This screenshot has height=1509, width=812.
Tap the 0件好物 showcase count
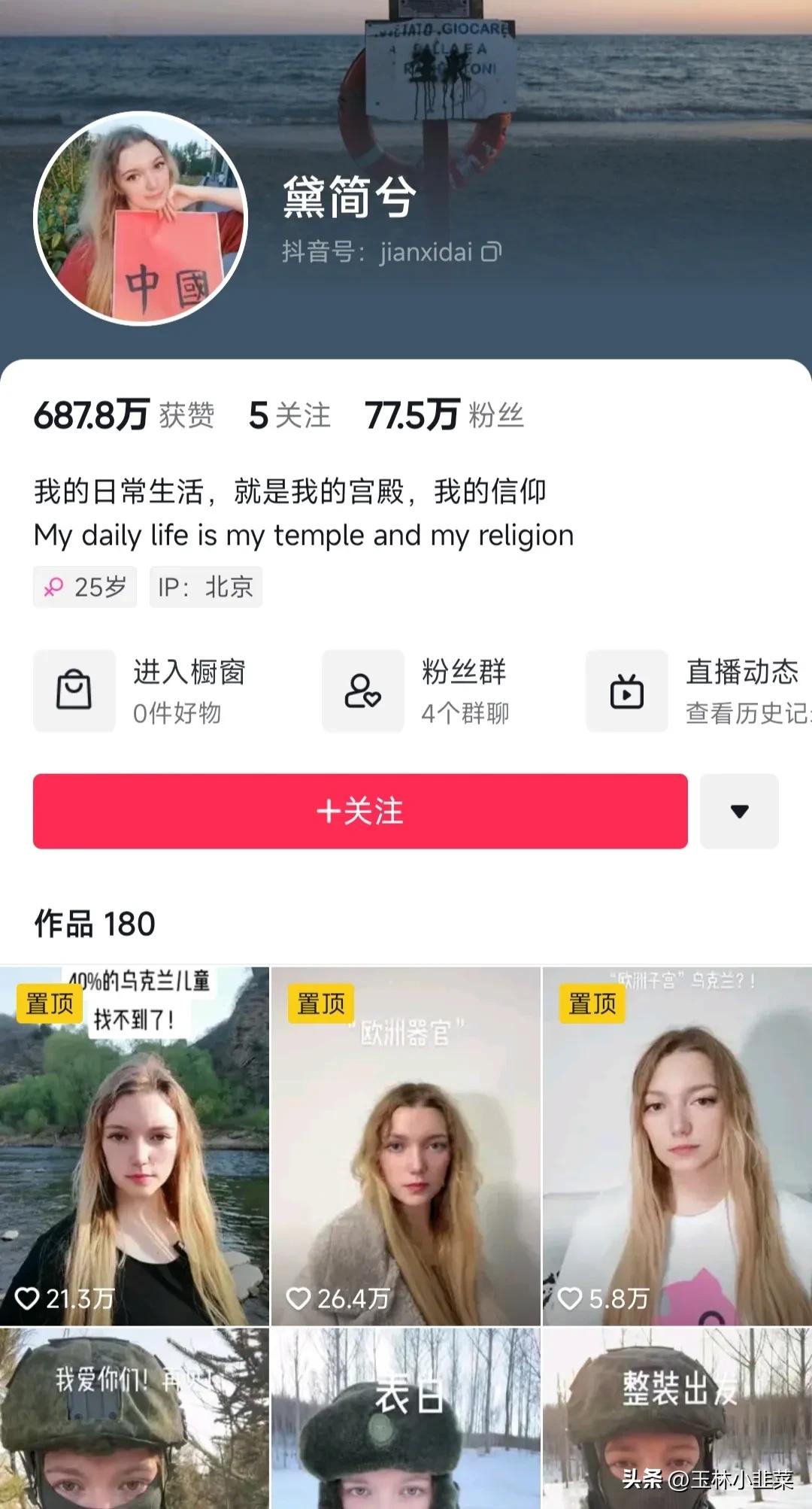click(x=178, y=715)
